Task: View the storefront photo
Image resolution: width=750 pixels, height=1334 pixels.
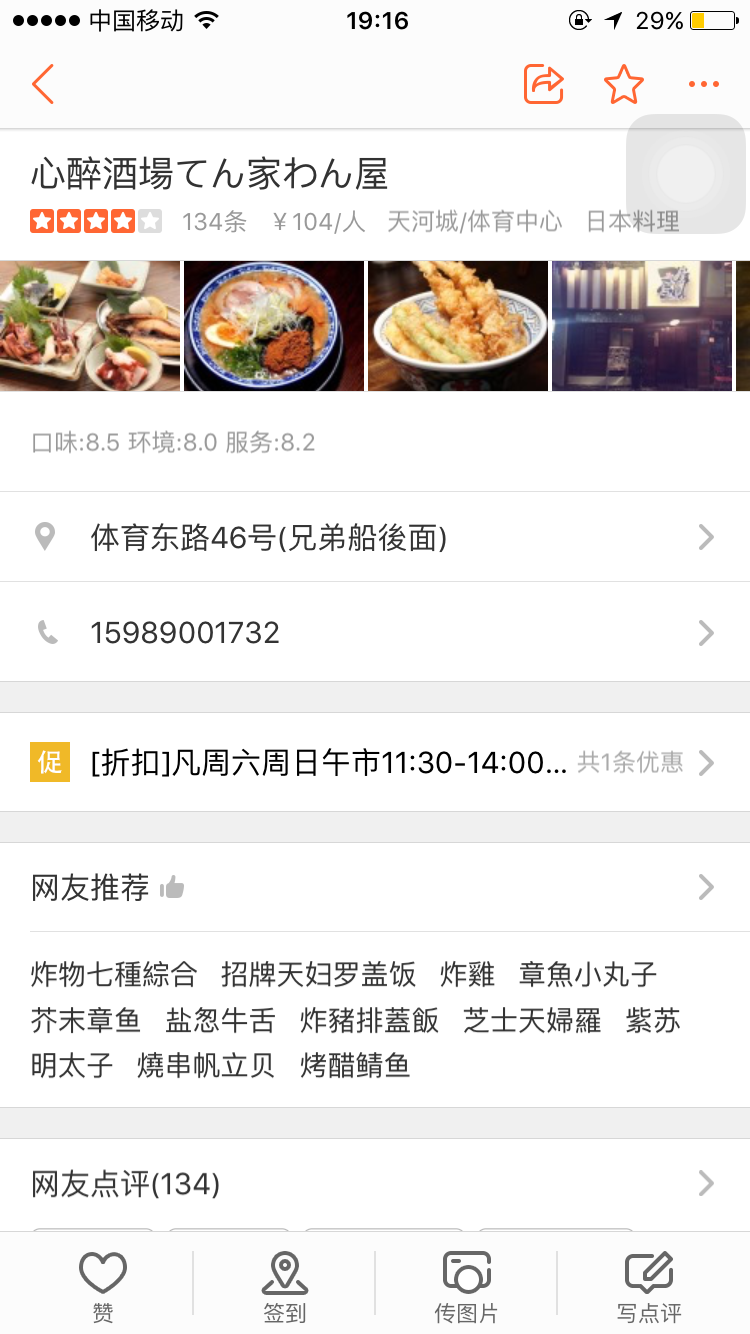Action: (642, 326)
